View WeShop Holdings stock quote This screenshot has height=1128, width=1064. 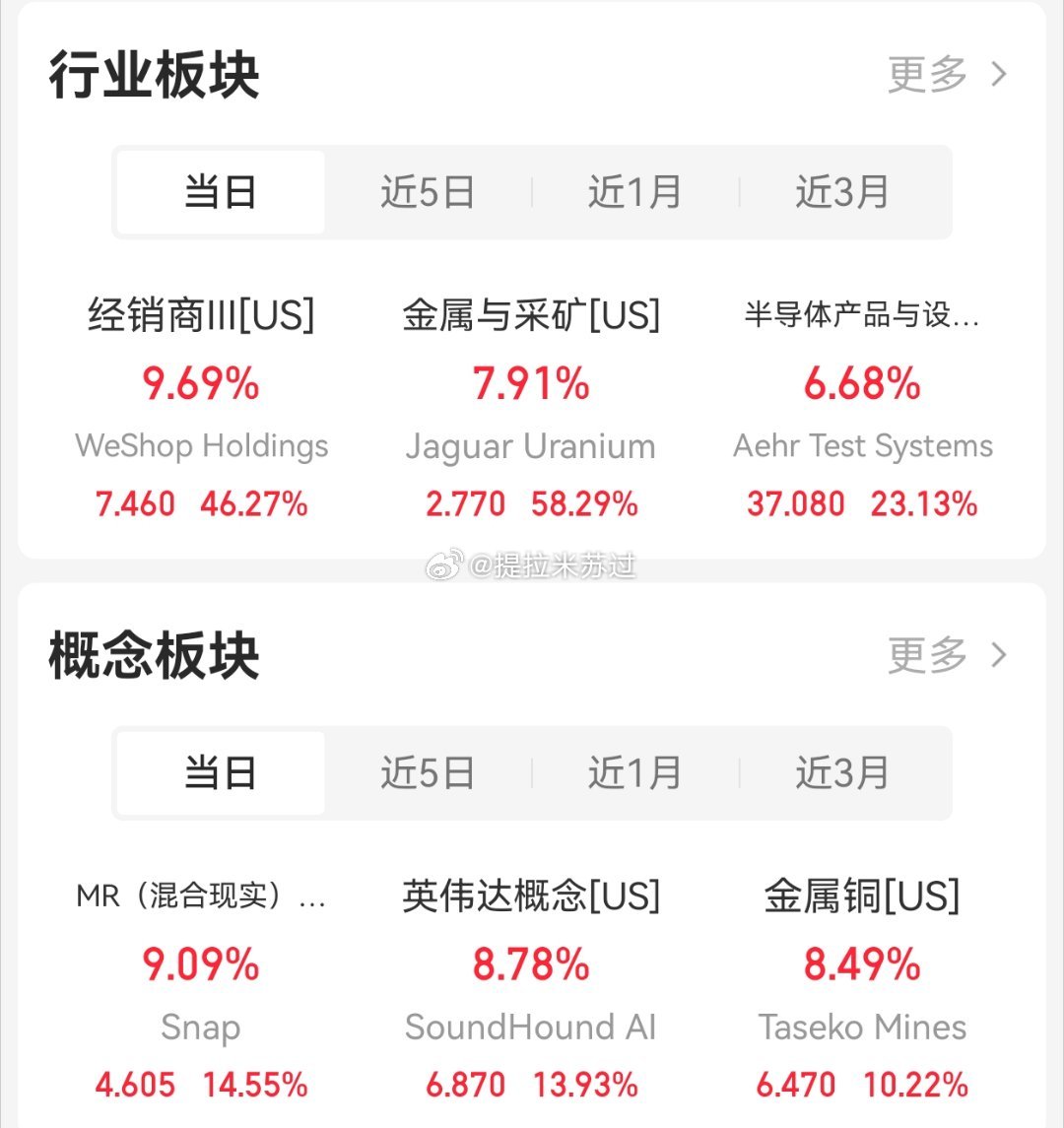(x=201, y=445)
